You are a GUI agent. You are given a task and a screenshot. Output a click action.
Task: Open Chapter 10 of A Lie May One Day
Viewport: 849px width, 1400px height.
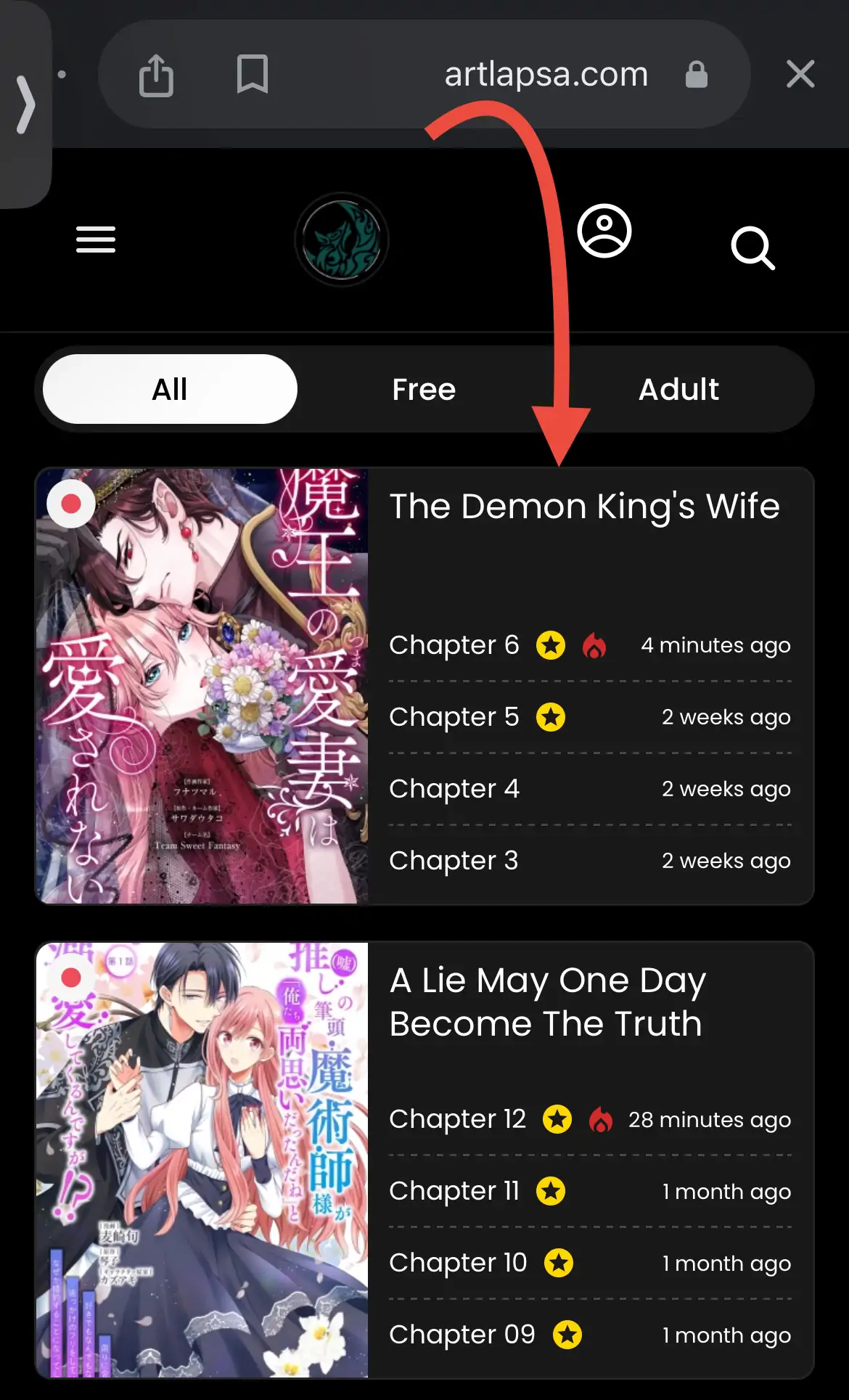click(x=457, y=1263)
